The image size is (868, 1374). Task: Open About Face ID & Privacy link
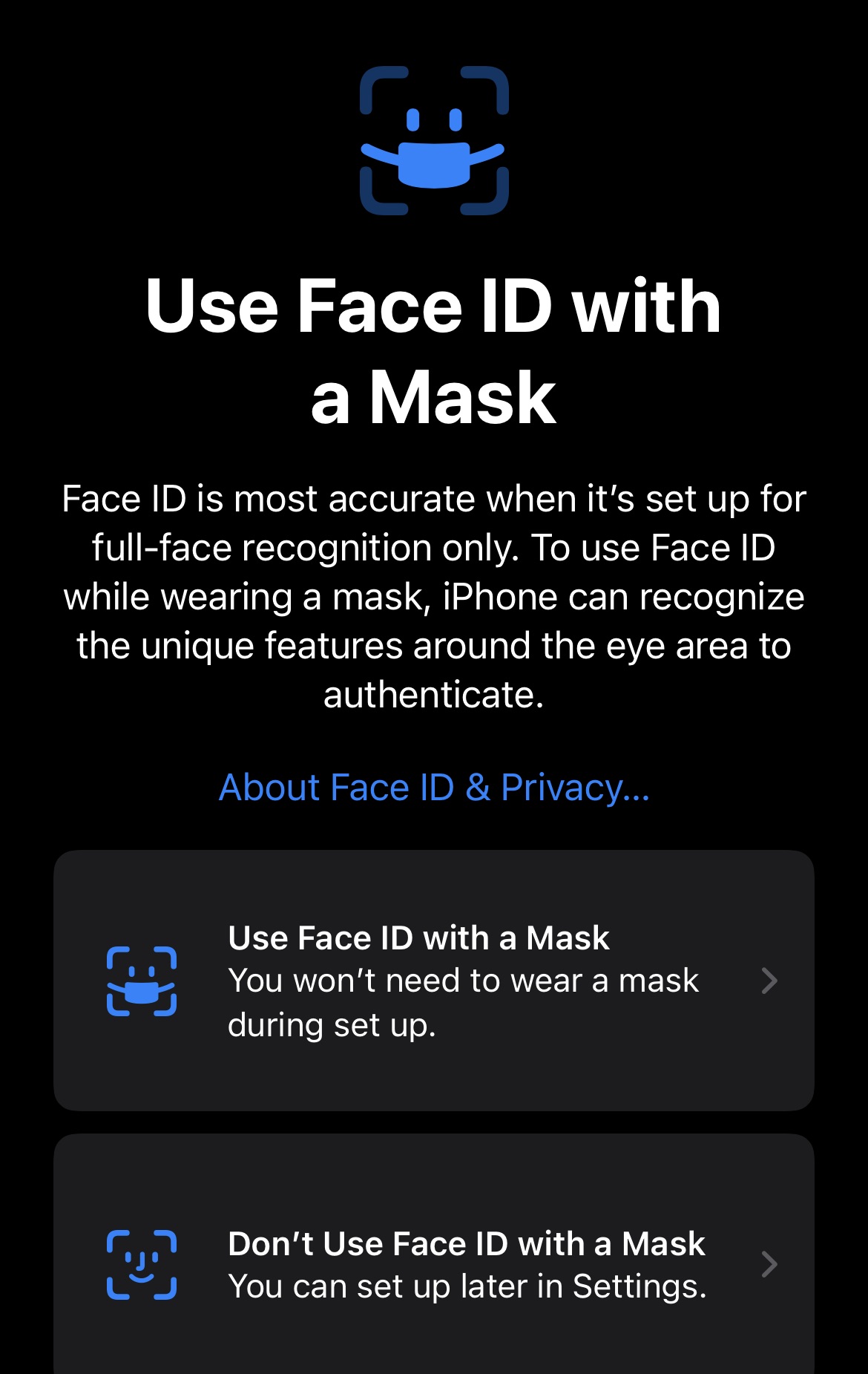pos(434,788)
